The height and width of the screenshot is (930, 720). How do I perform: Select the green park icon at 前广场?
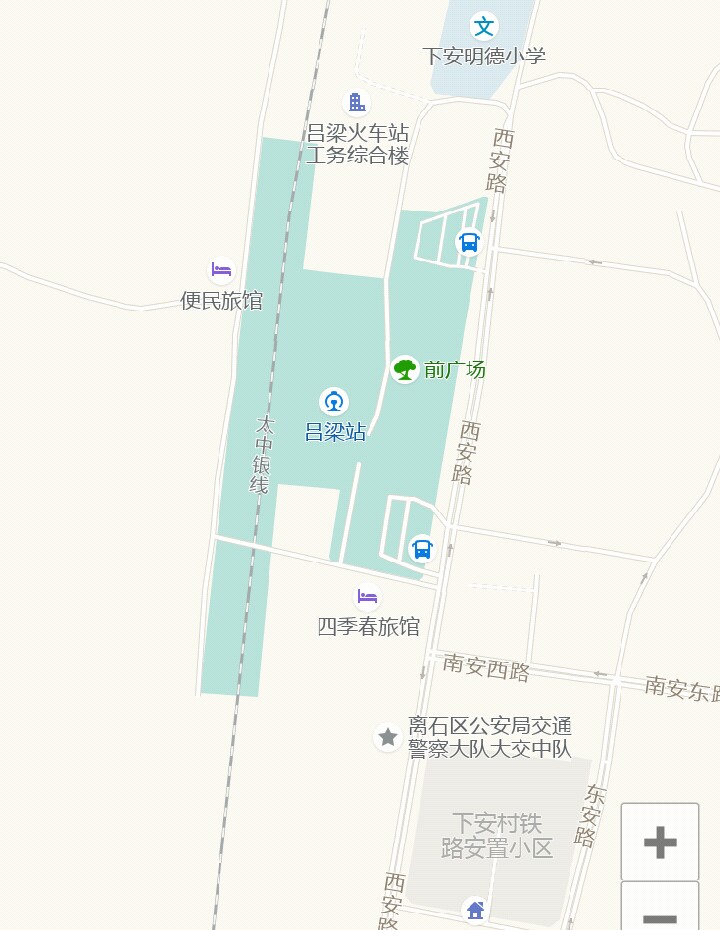pyautogui.click(x=404, y=369)
